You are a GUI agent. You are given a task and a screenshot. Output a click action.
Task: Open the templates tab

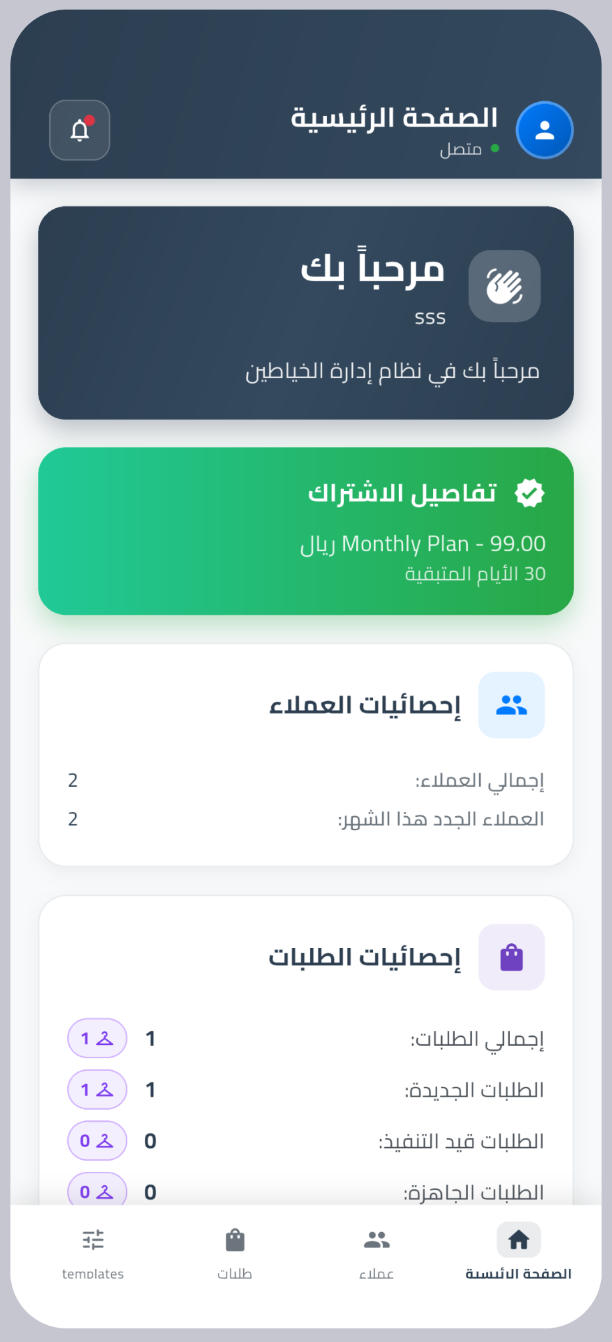click(93, 1252)
